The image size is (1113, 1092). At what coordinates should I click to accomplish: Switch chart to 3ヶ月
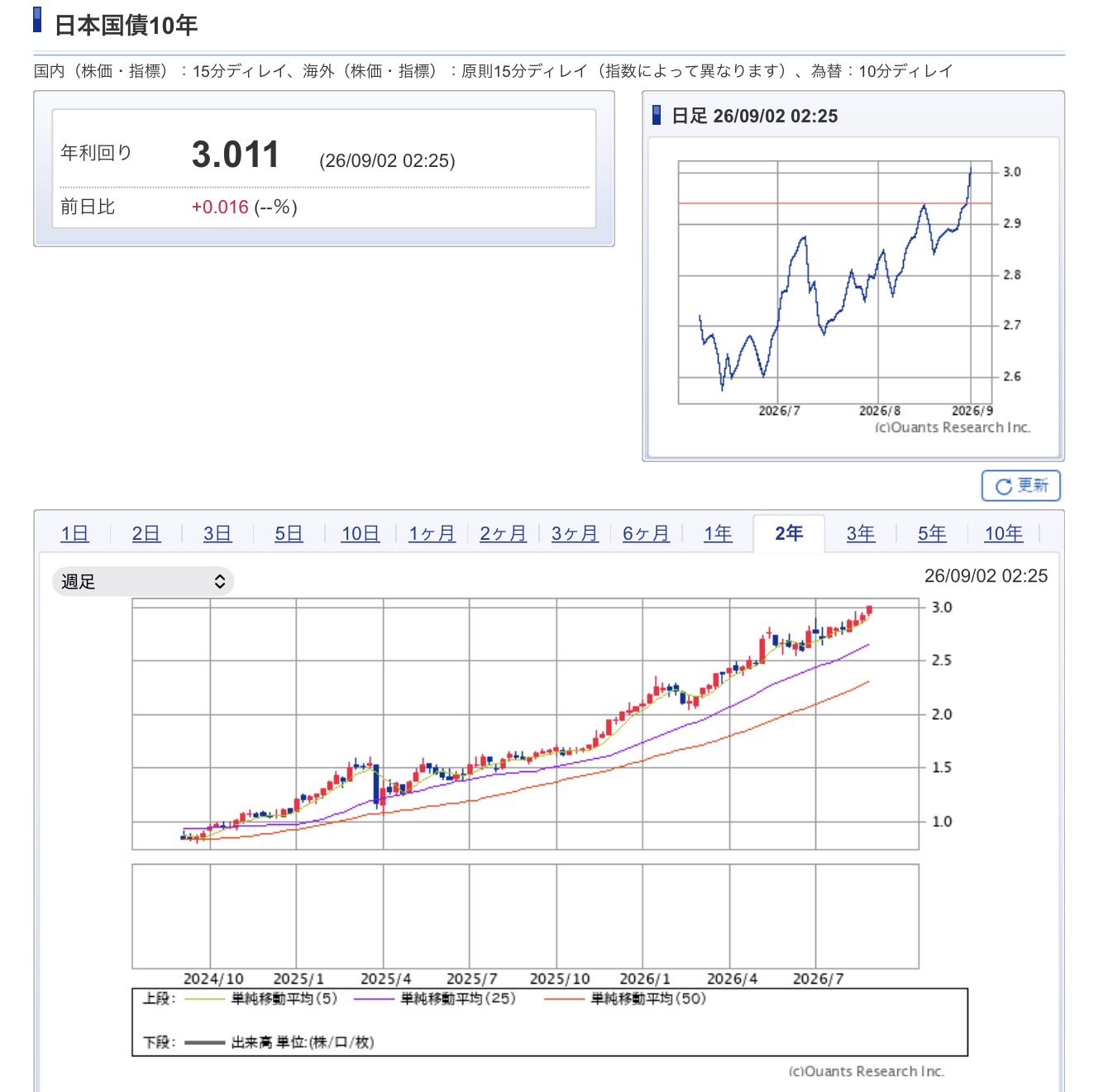(x=575, y=533)
